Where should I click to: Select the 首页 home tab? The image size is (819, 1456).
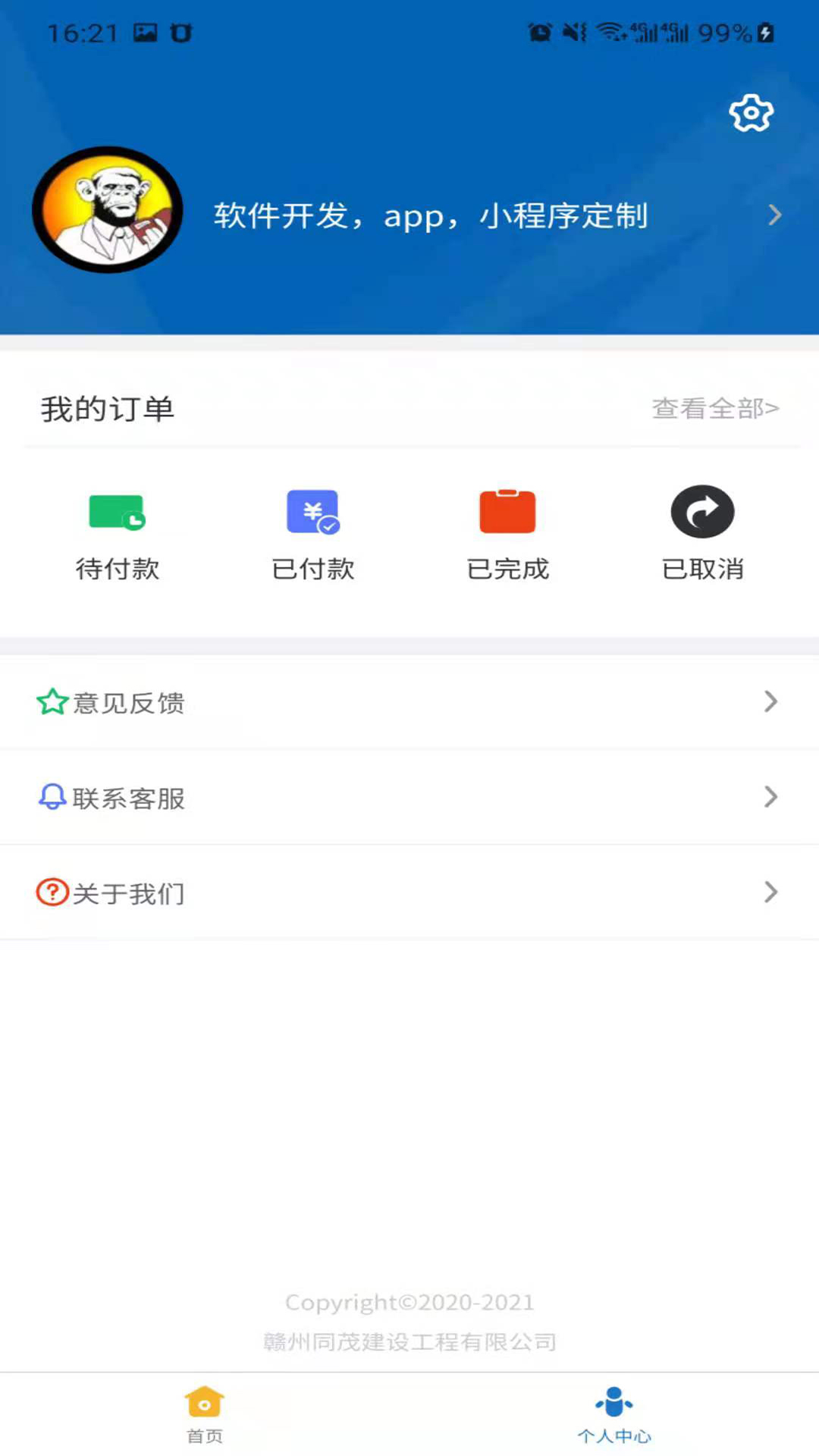(x=203, y=1418)
